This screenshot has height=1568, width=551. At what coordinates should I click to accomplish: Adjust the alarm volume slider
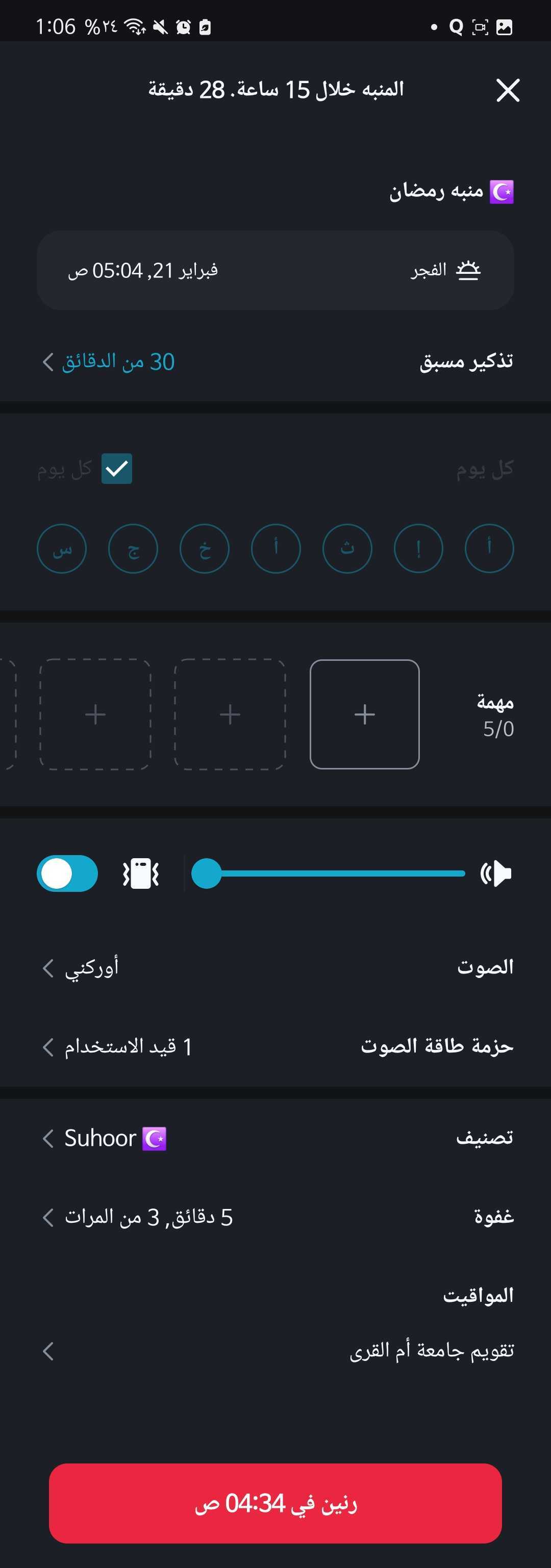207,873
